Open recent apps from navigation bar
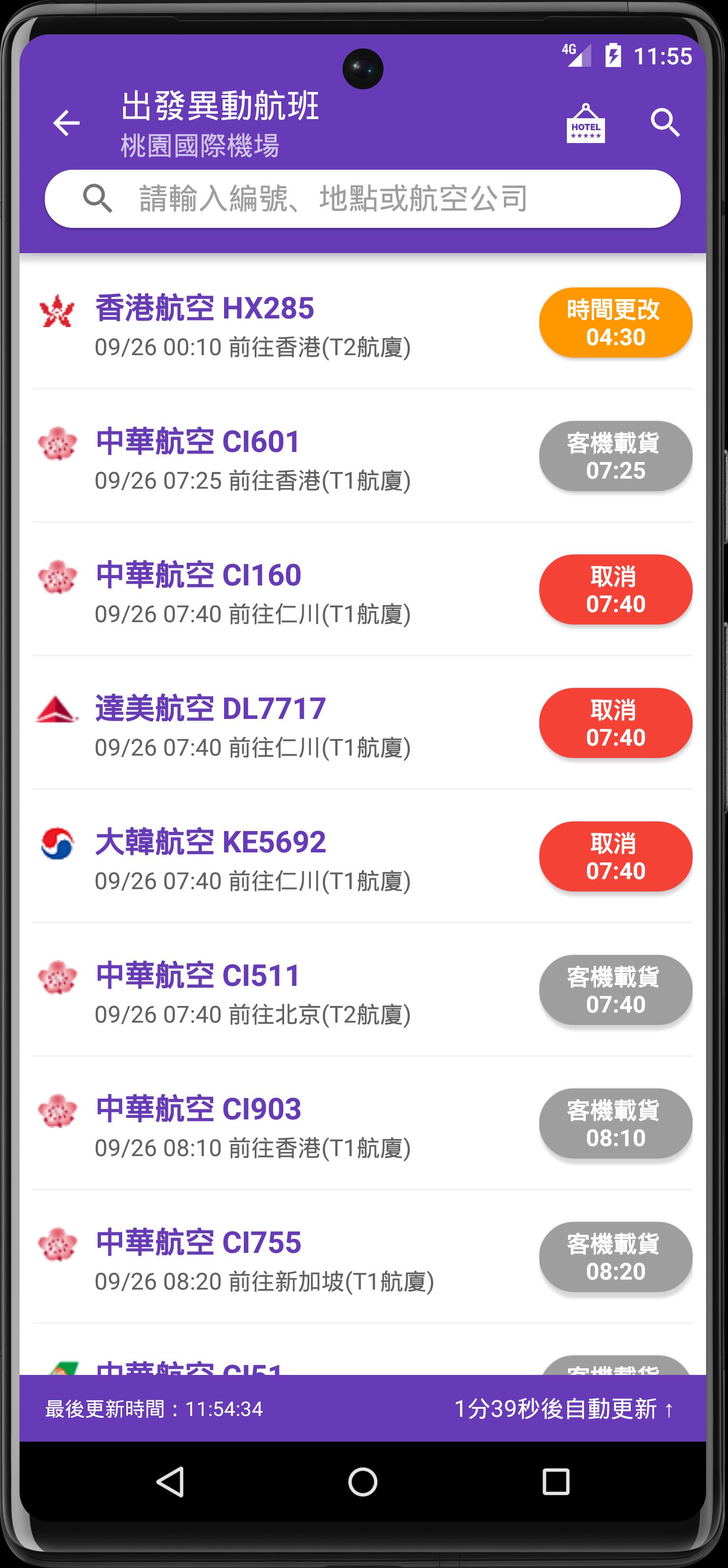 (556, 1482)
